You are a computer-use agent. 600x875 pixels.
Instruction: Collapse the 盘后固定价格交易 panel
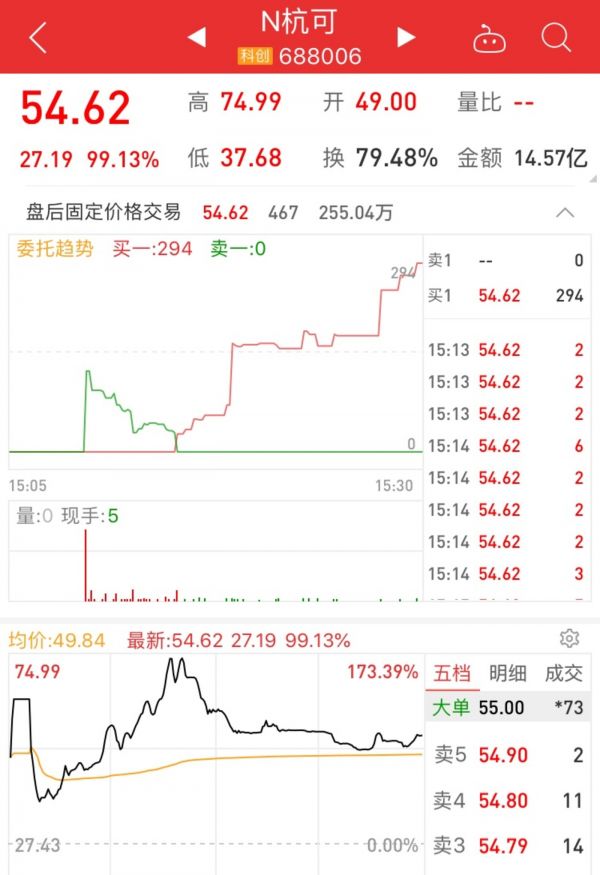pyautogui.click(x=565, y=212)
